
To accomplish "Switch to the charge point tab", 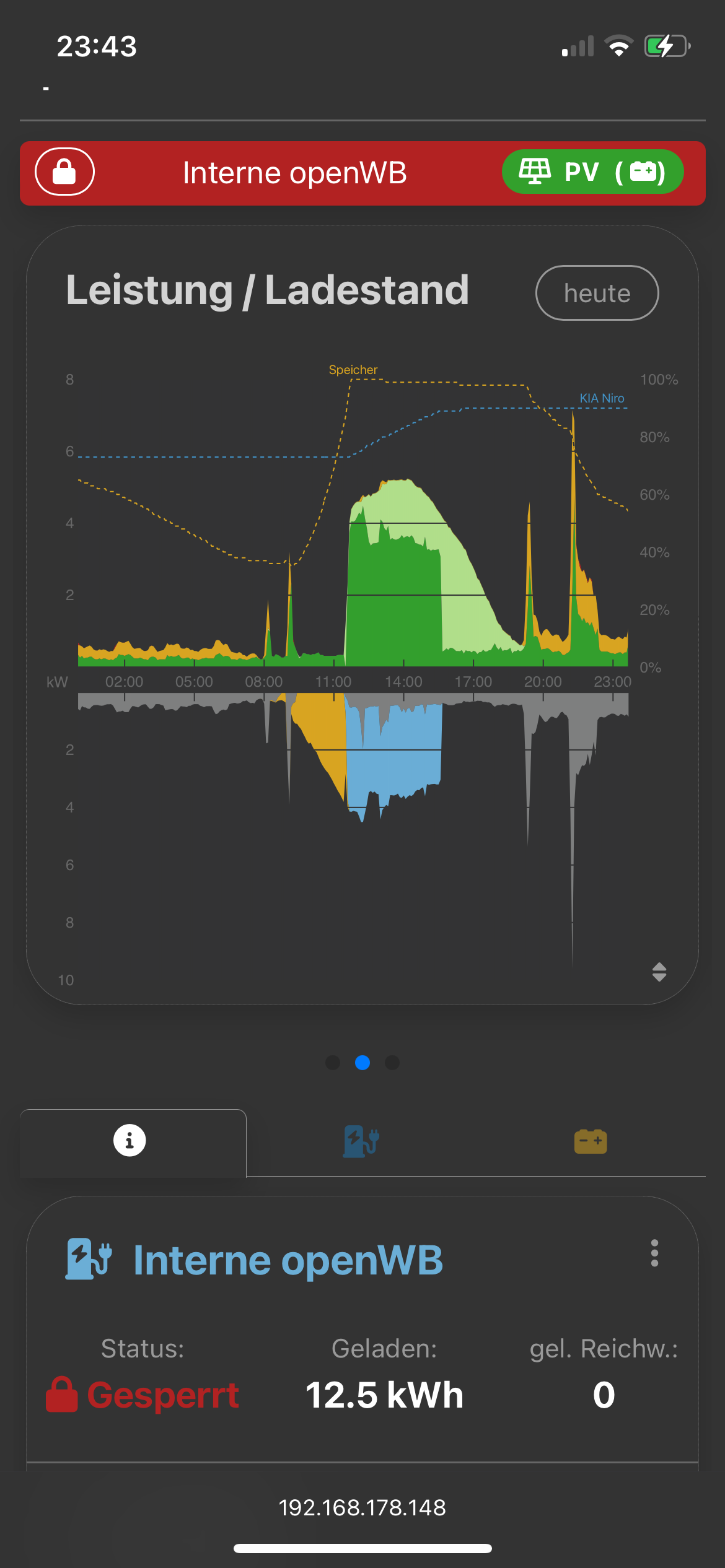I will click(361, 1141).
